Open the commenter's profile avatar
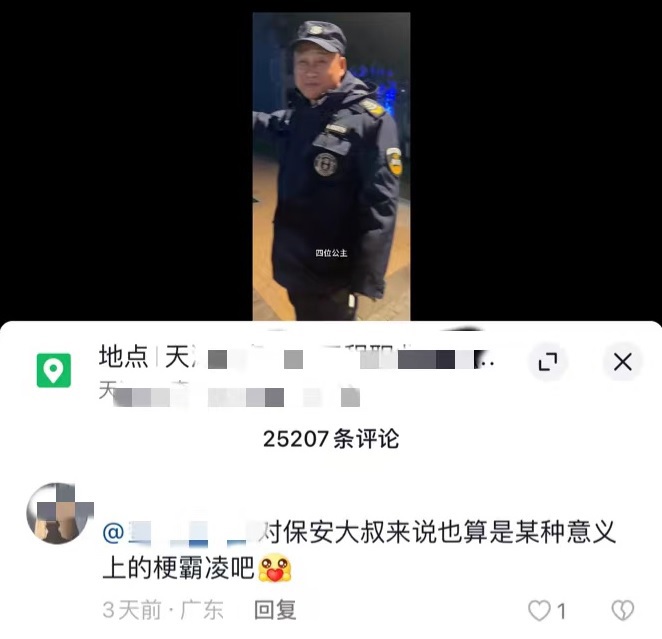The image size is (662, 639). [x=57, y=513]
